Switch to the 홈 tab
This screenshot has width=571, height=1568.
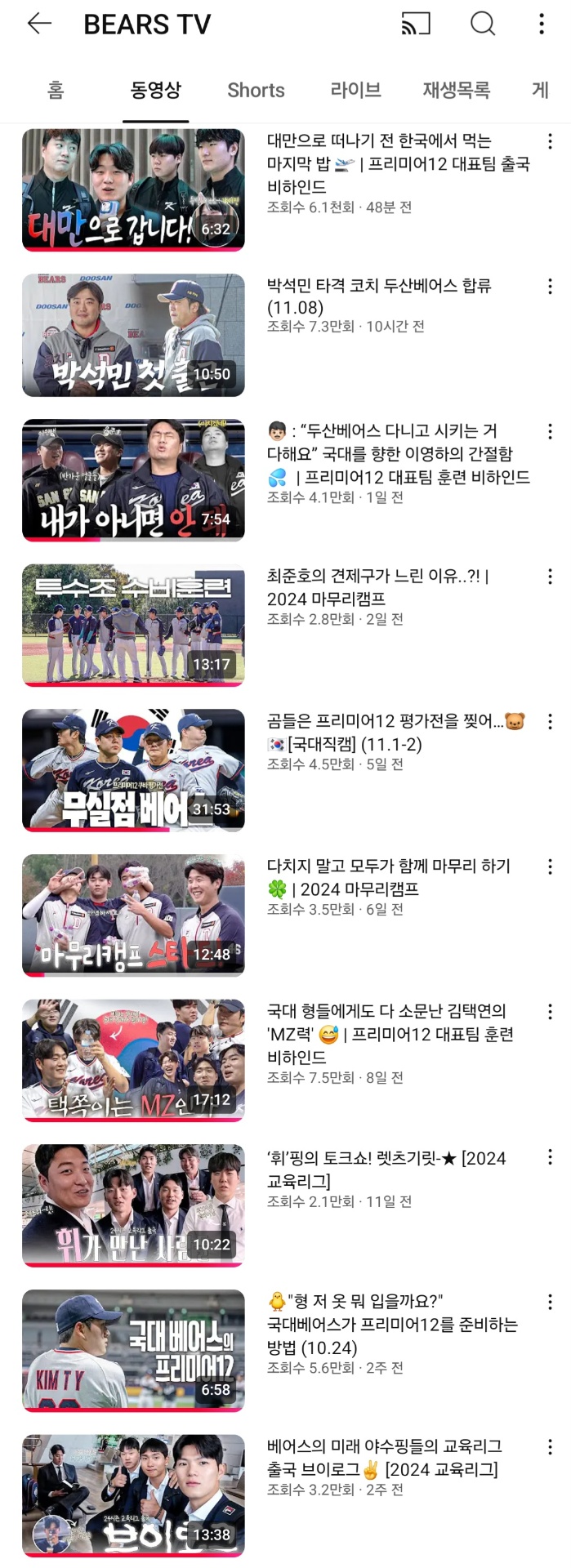[x=56, y=90]
